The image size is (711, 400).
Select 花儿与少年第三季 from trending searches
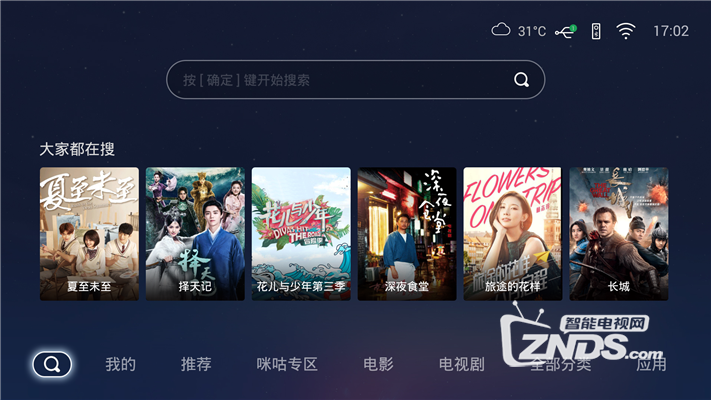(x=301, y=233)
